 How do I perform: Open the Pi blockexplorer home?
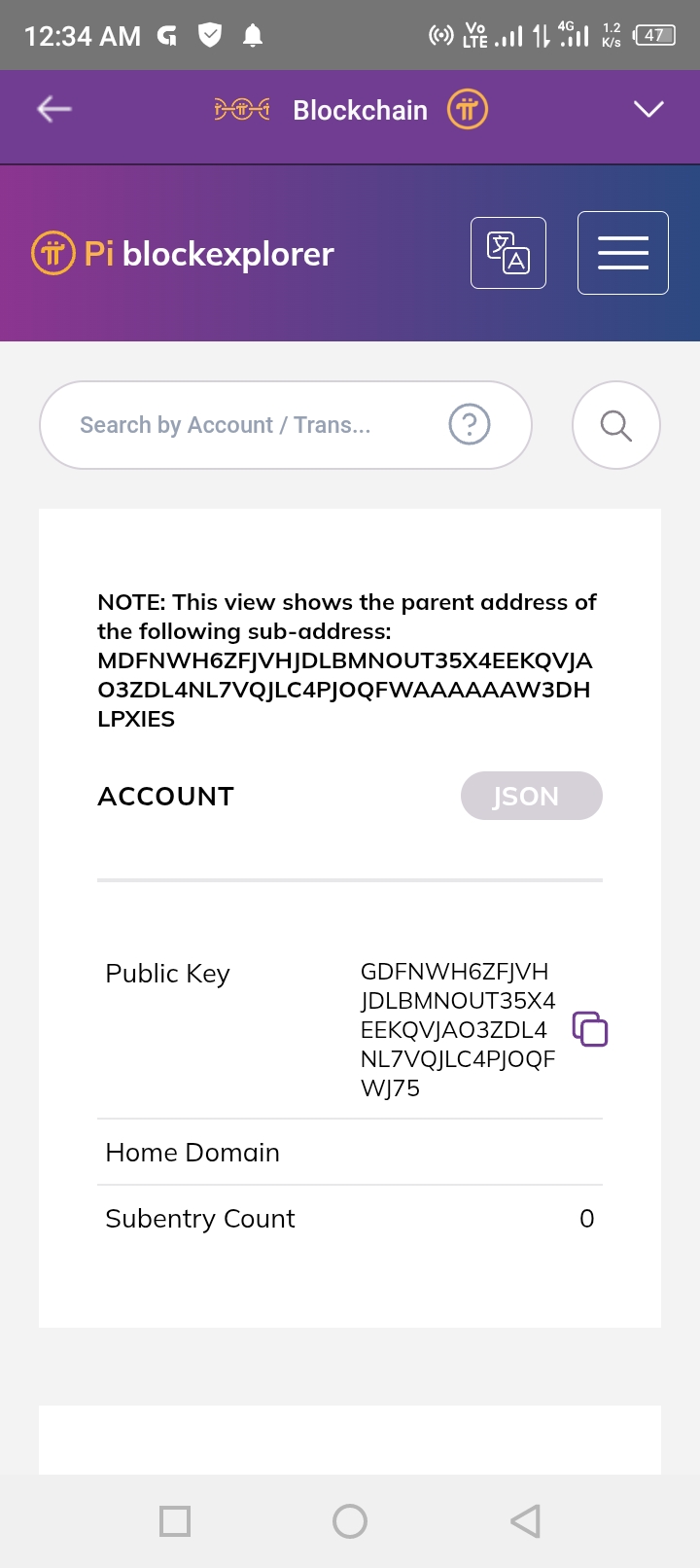[183, 254]
